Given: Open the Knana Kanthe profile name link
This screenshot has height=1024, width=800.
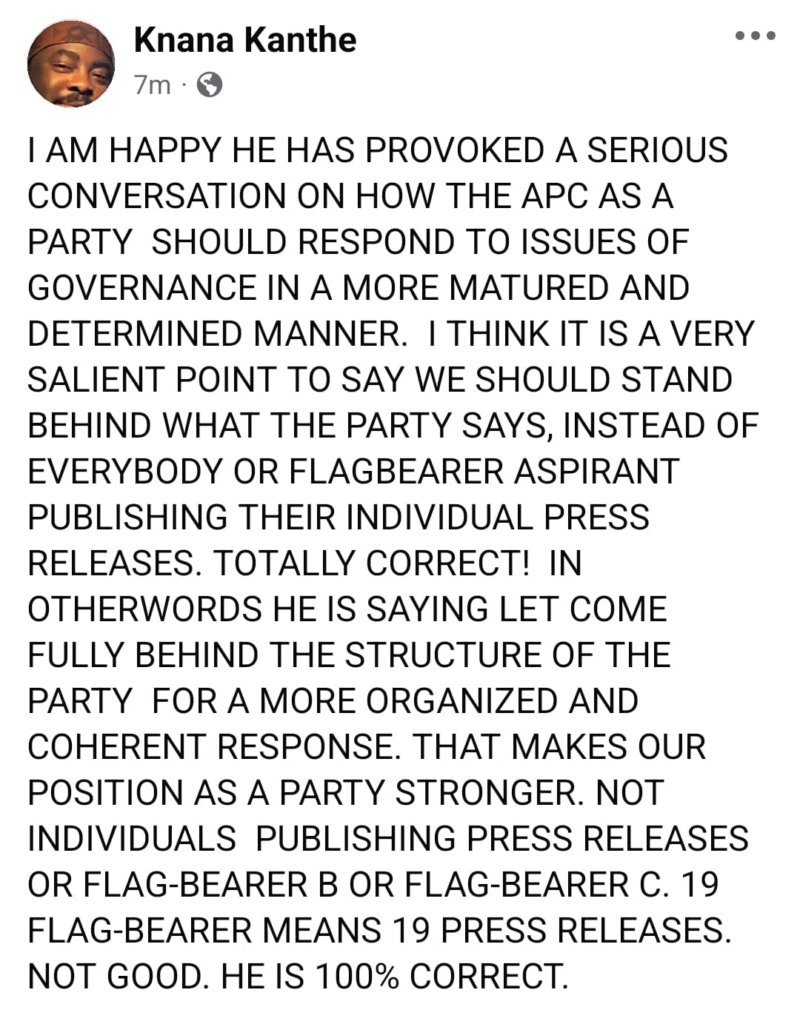Looking at the screenshot, I should (x=244, y=41).
